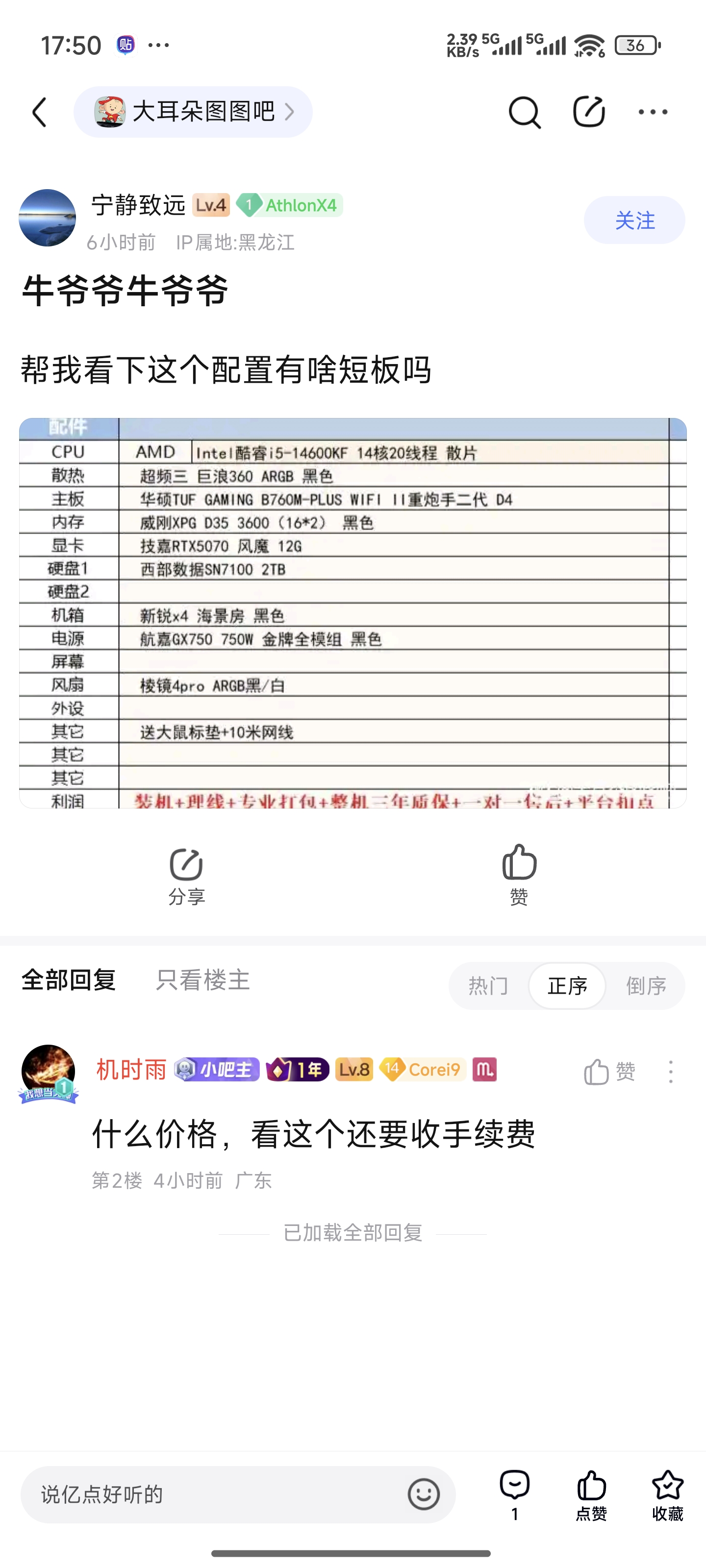Screen dimensions: 706x1568
Task: Like 机时雨's reply
Action: tap(609, 1071)
